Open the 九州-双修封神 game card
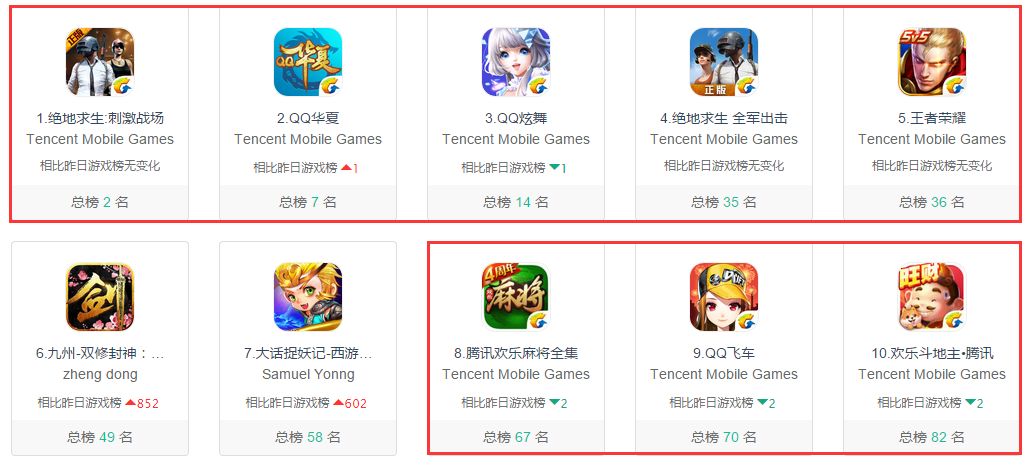Screen dimensions: 1031x465 coord(100,297)
